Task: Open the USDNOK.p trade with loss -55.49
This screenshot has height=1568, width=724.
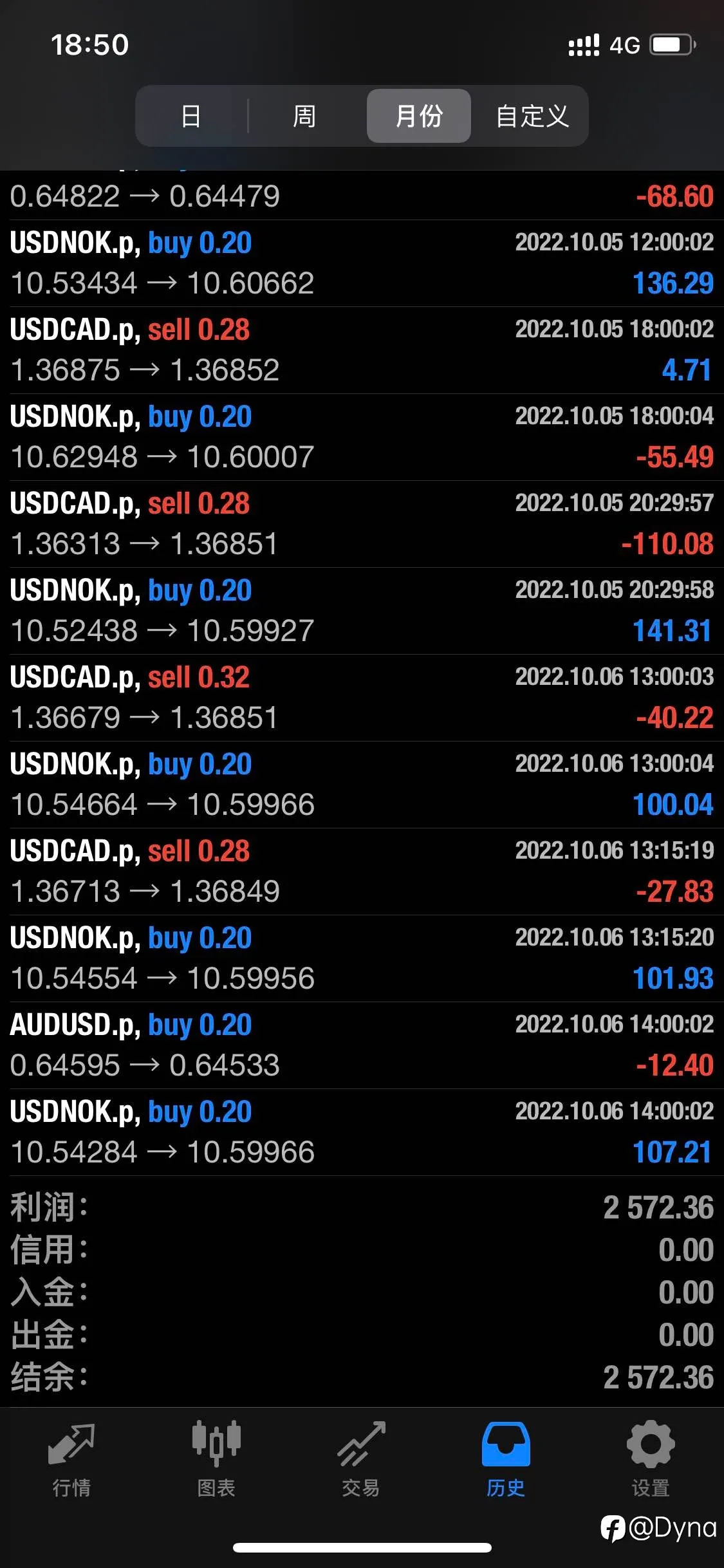Action: pyautogui.click(x=362, y=437)
